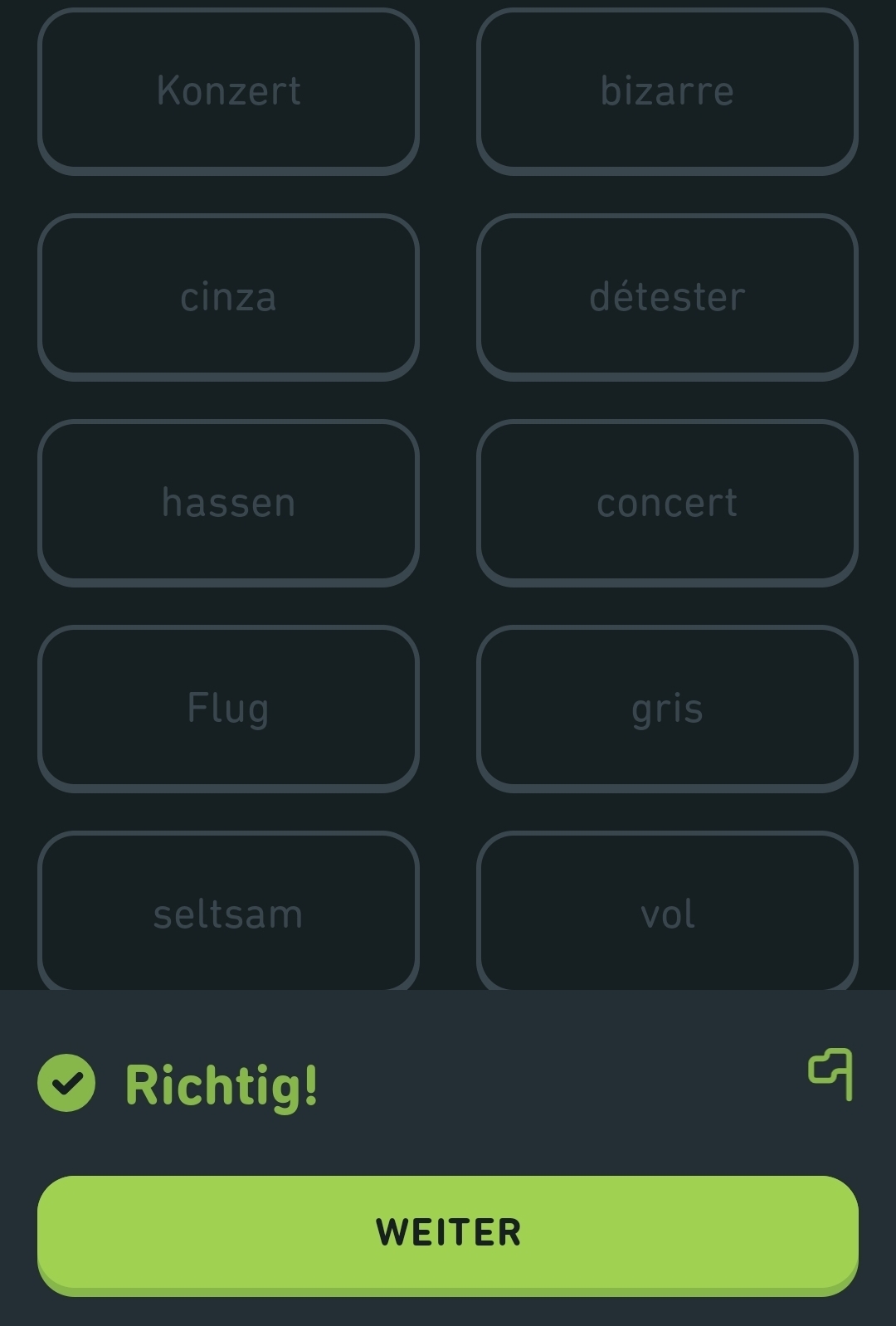Choose the bizarre word tile
Image resolution: width=896 pixels, height=1326 pixels.
coord(667,90)
